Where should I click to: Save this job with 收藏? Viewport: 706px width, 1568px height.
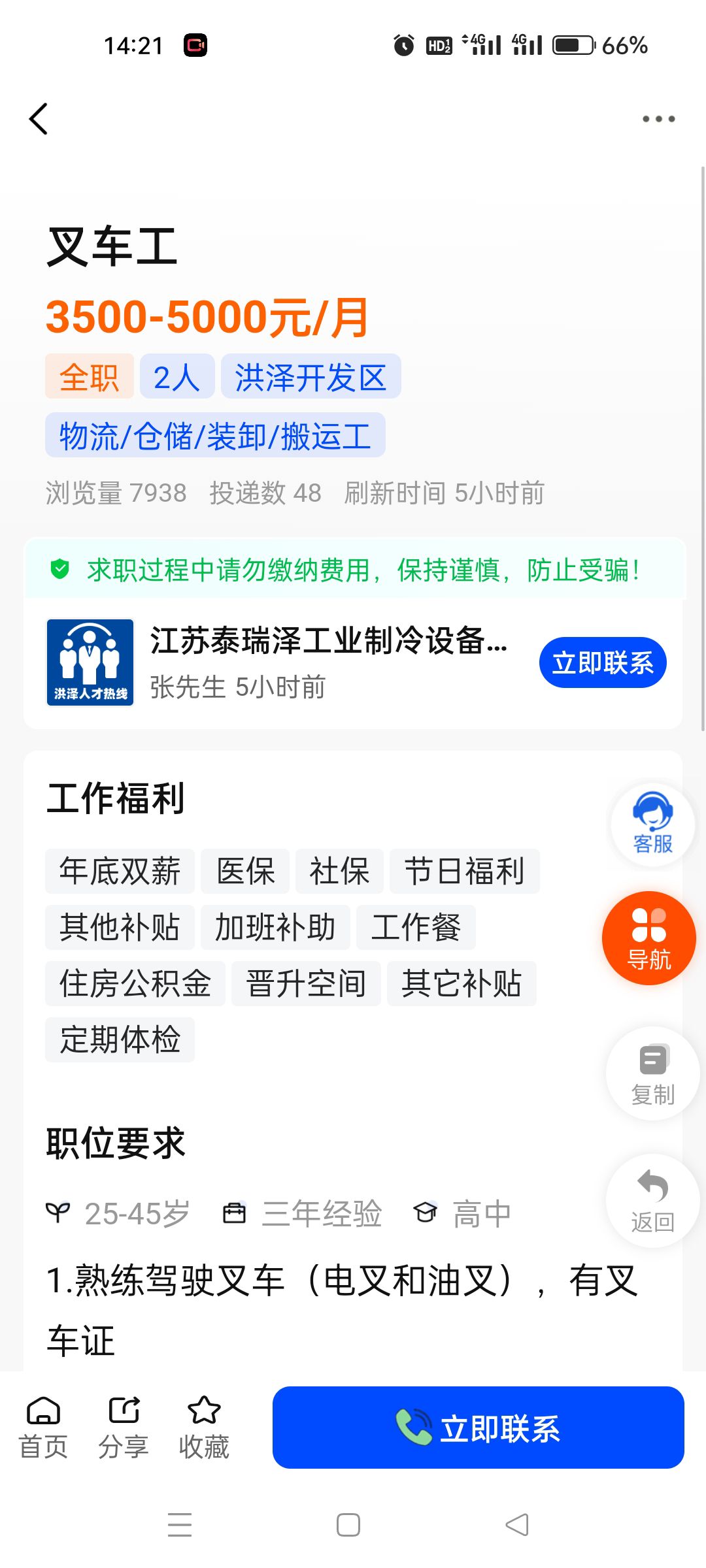[204, 1428]
